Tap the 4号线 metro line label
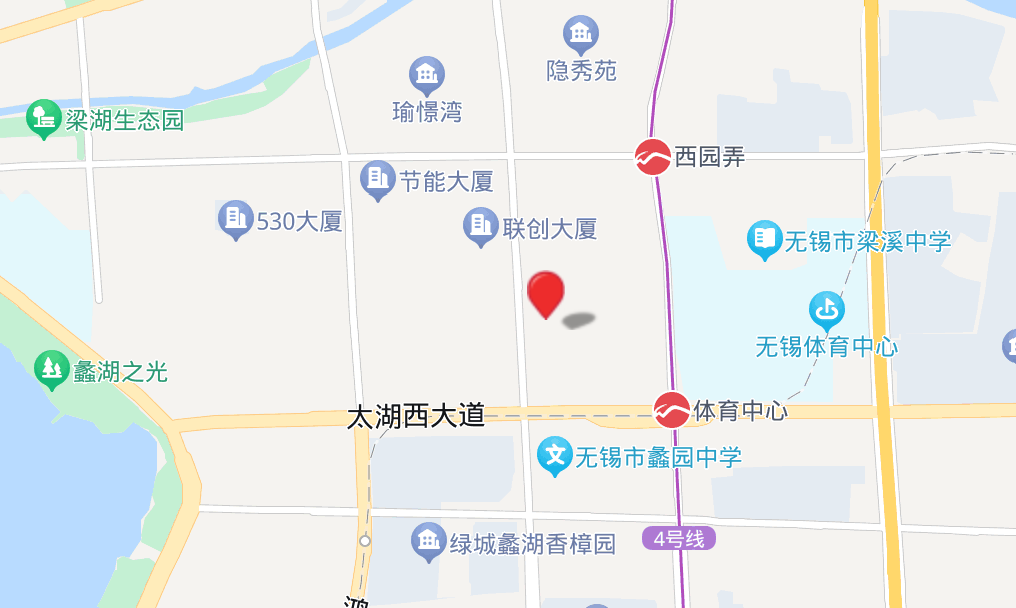This screenshot has width=1016, height=608. (679, 538)
